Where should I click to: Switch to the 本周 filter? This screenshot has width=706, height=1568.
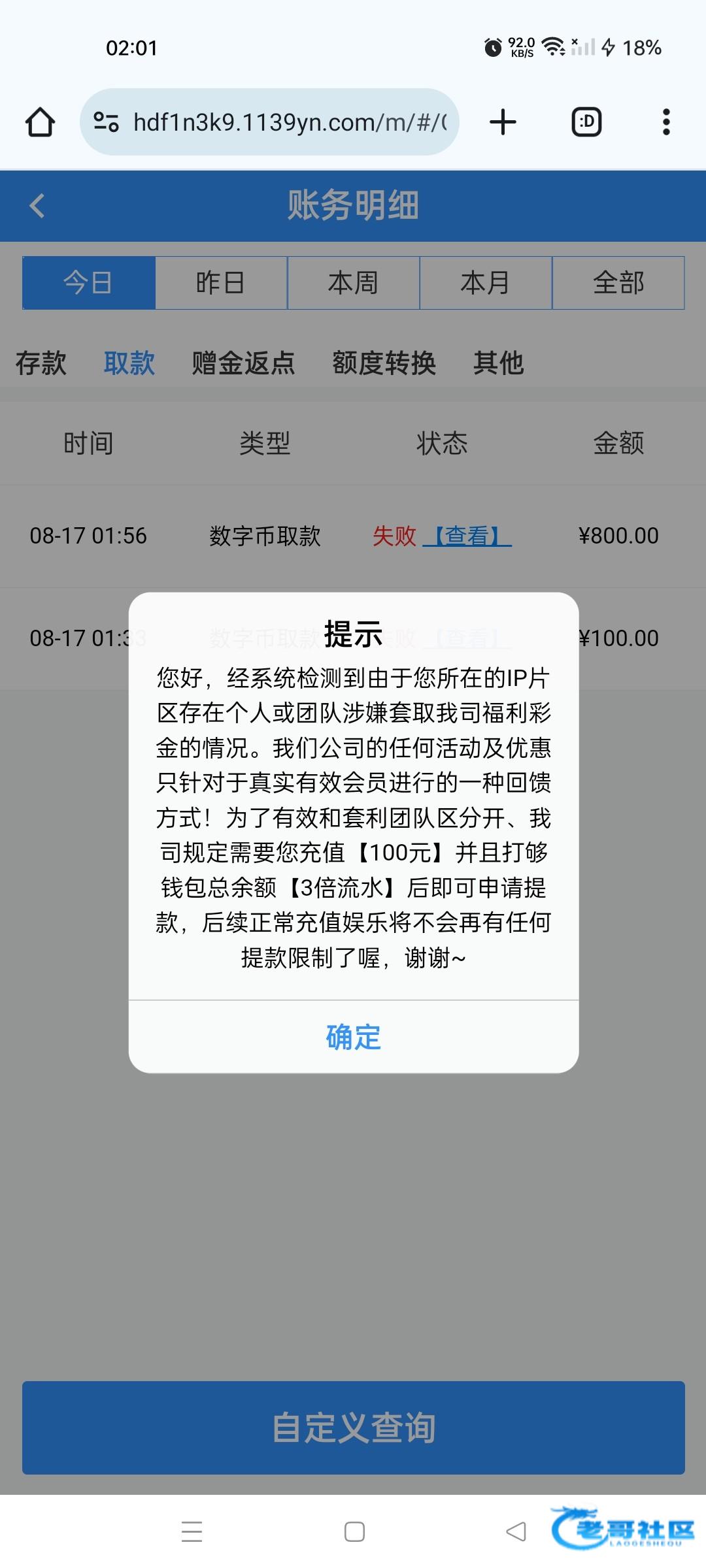coord(354,283)
